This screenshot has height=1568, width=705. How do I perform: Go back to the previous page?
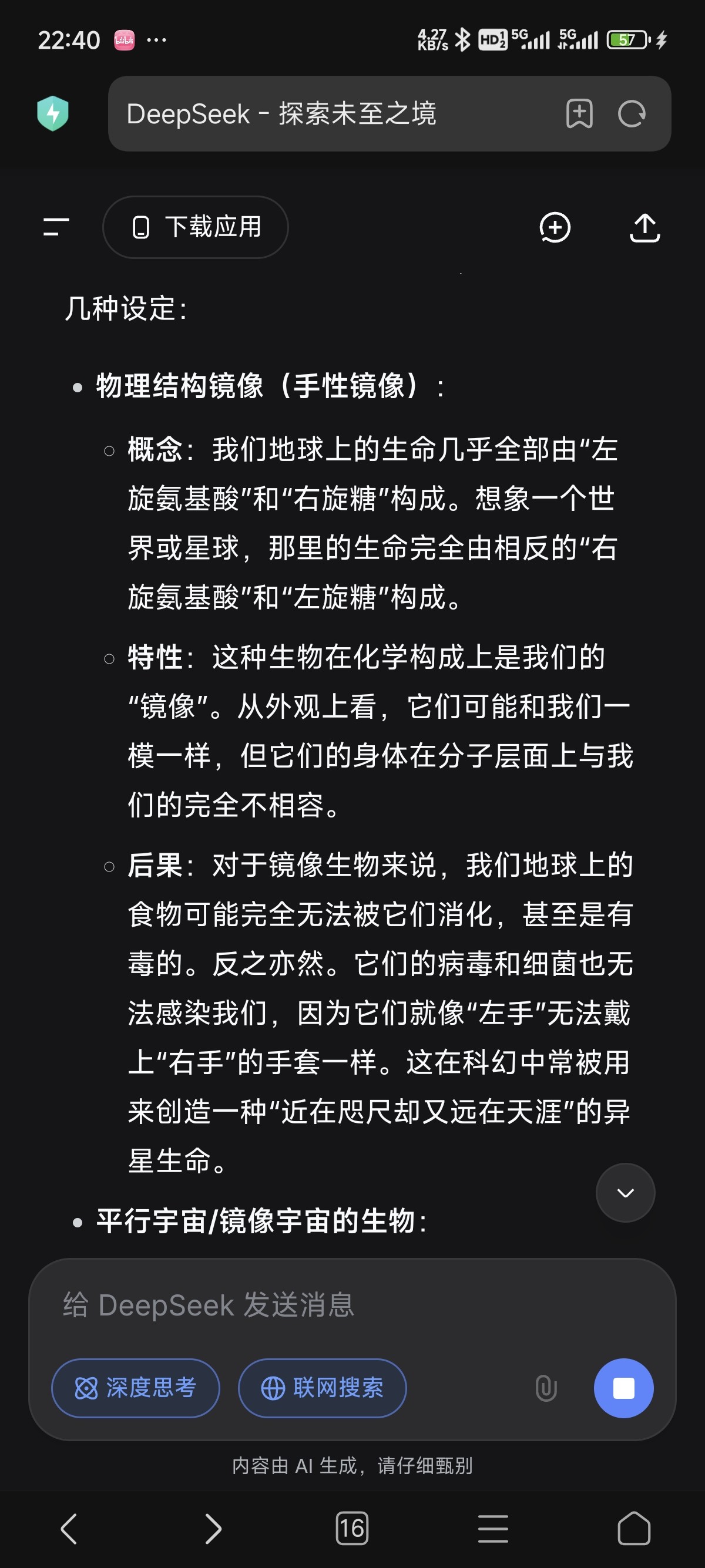(x=69, y=1529)
